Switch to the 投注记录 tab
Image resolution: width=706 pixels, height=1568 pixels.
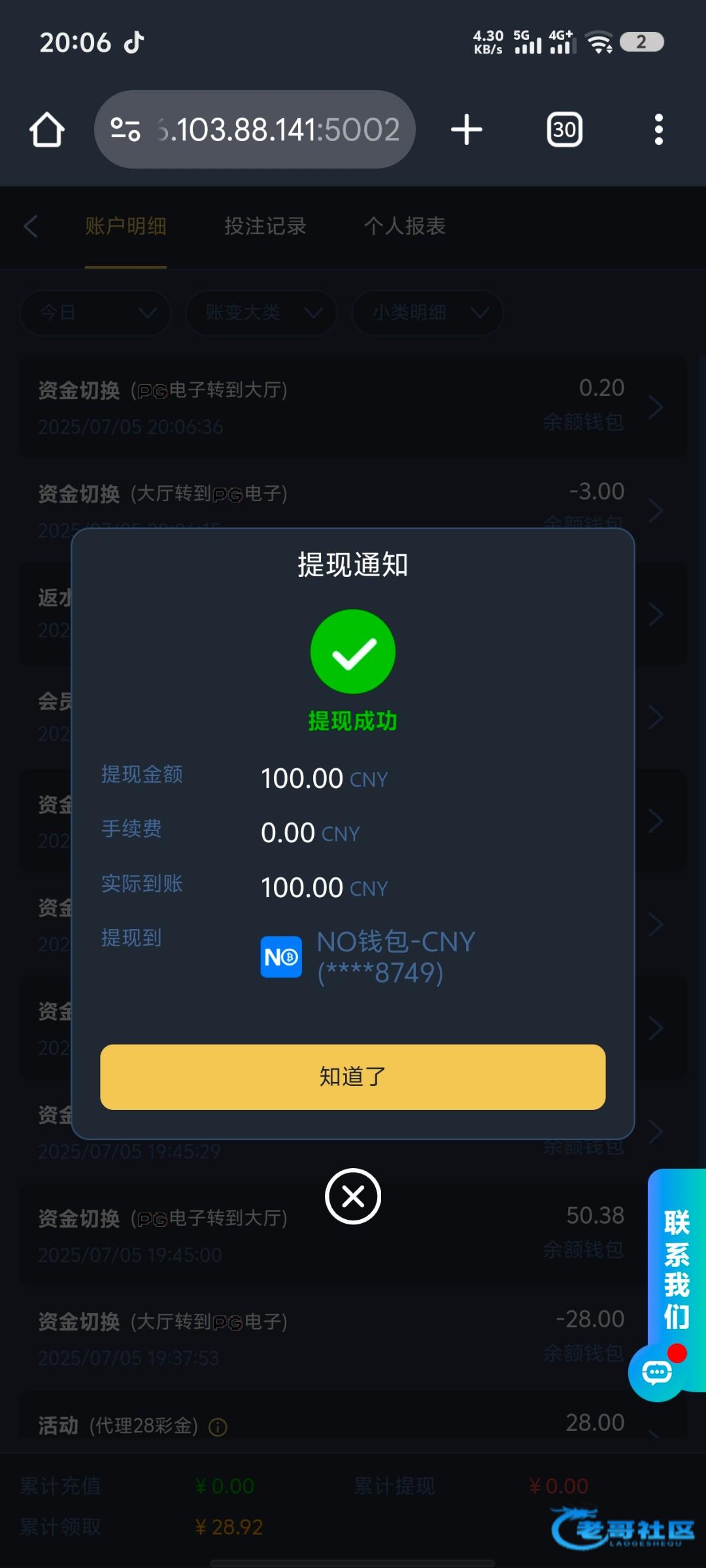265,226
